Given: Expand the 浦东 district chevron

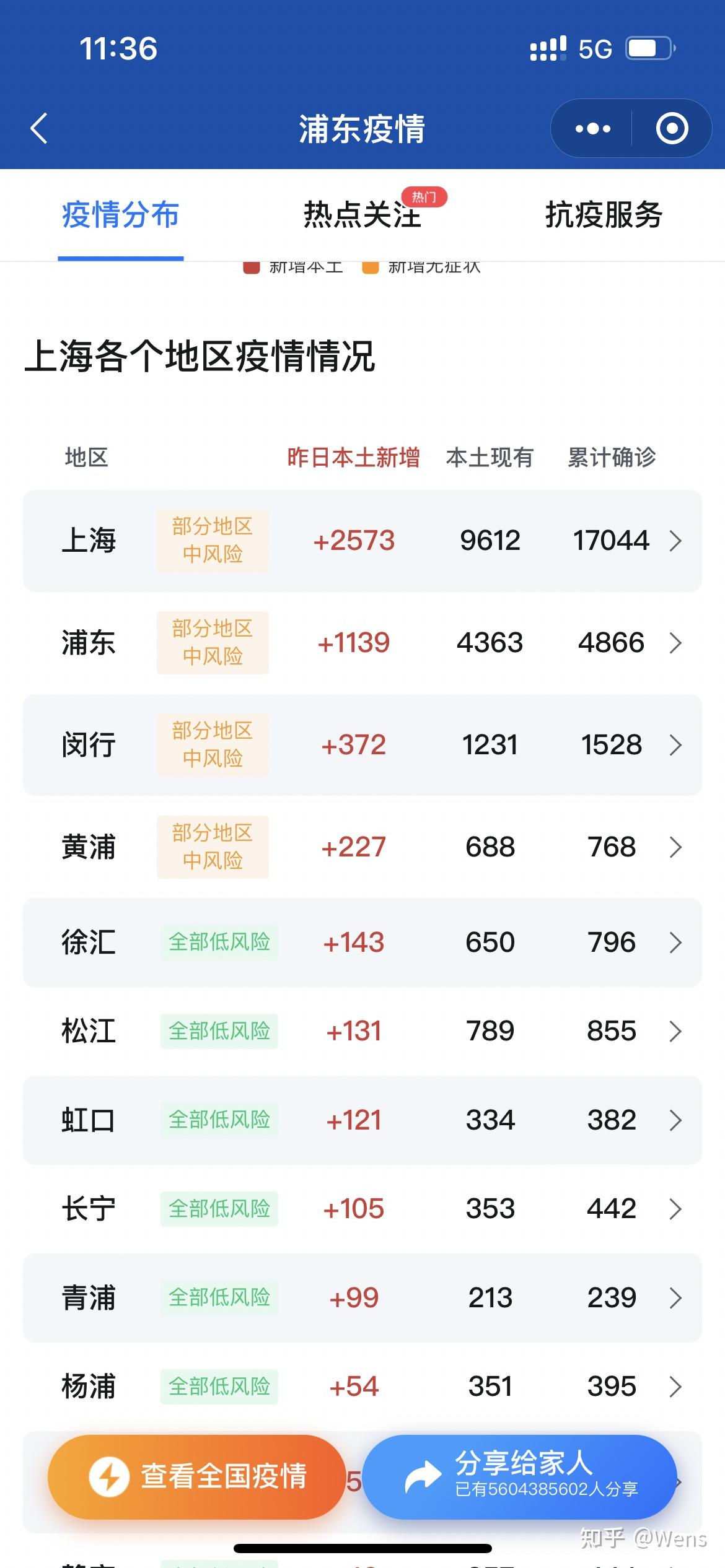Looking at the screenshot, I should click(x=675, y=643).
